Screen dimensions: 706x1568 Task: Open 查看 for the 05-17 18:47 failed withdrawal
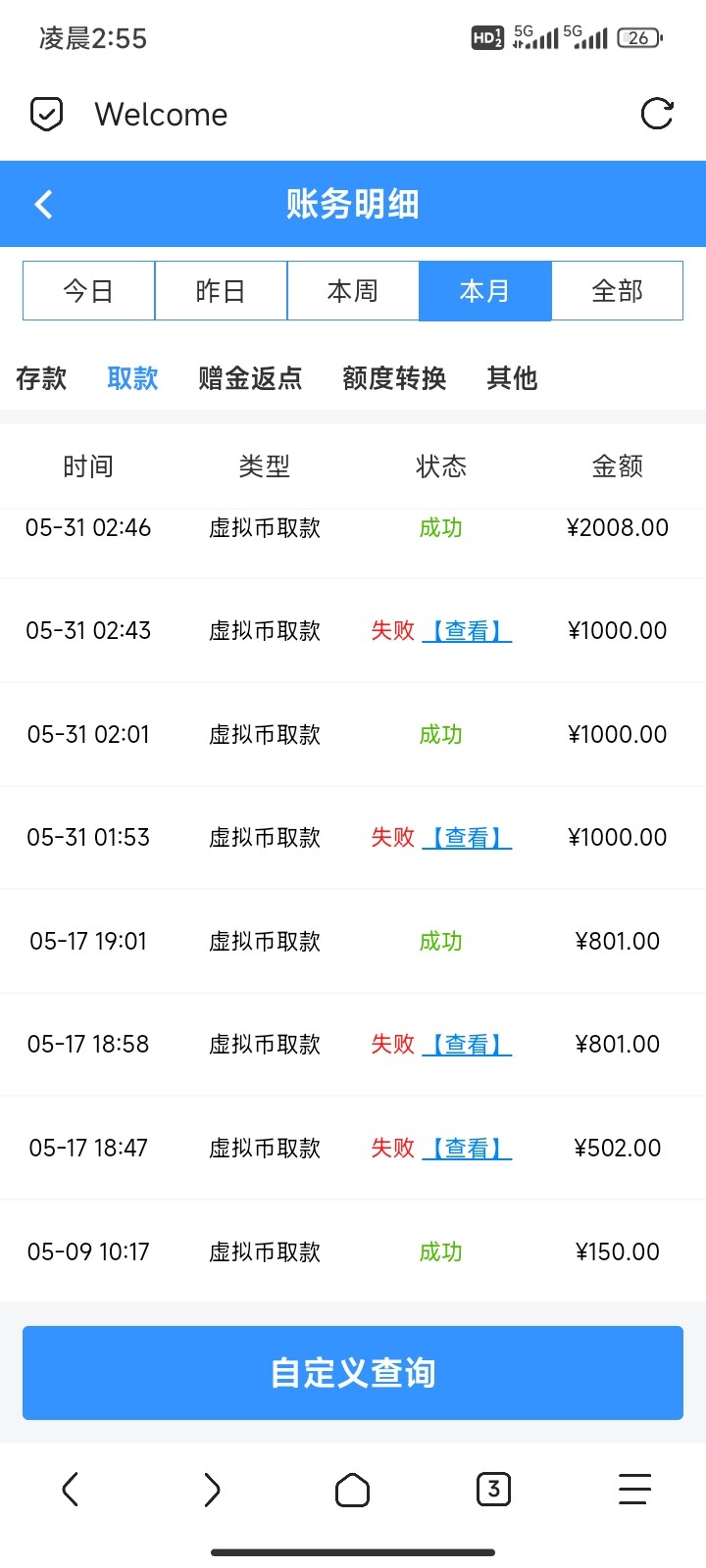pos(467,1149)
